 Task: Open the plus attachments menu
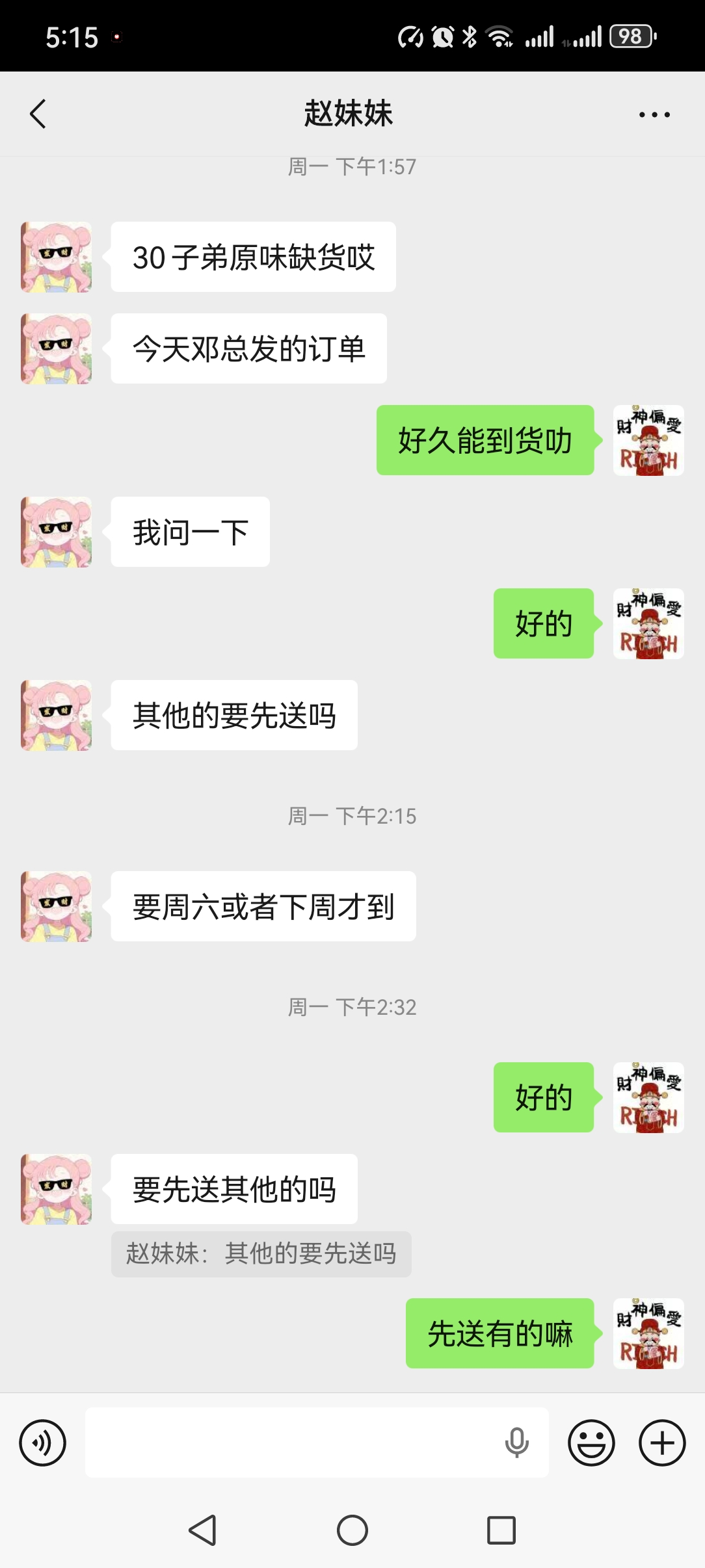point(662,1443)
